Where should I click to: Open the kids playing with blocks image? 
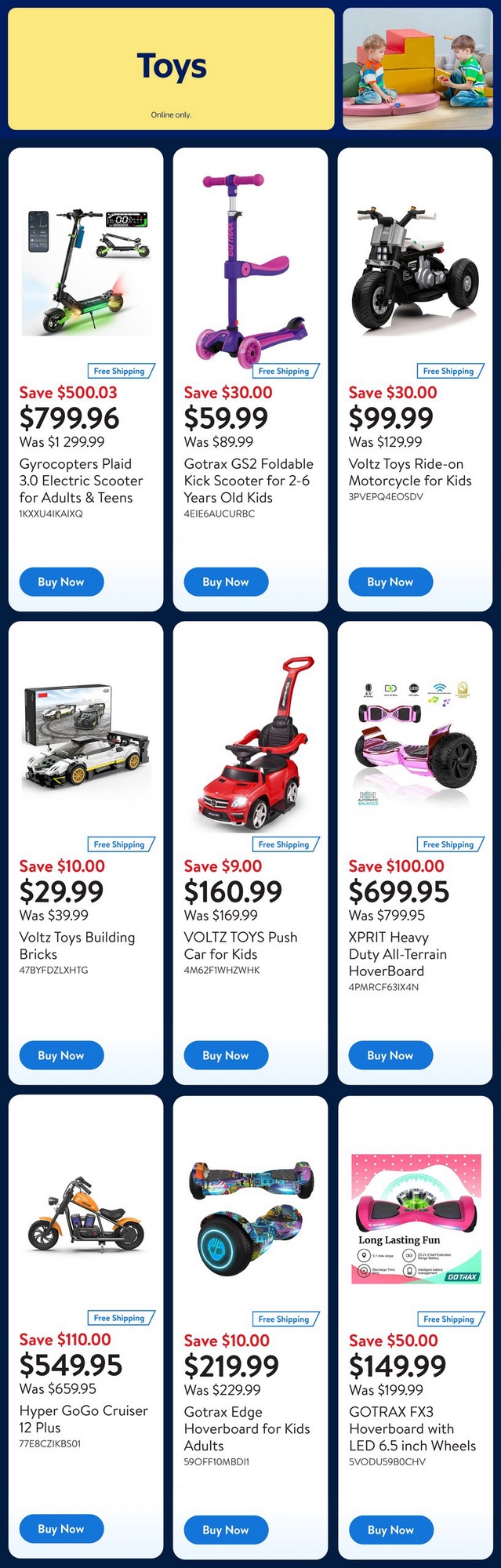pos(418,69)
